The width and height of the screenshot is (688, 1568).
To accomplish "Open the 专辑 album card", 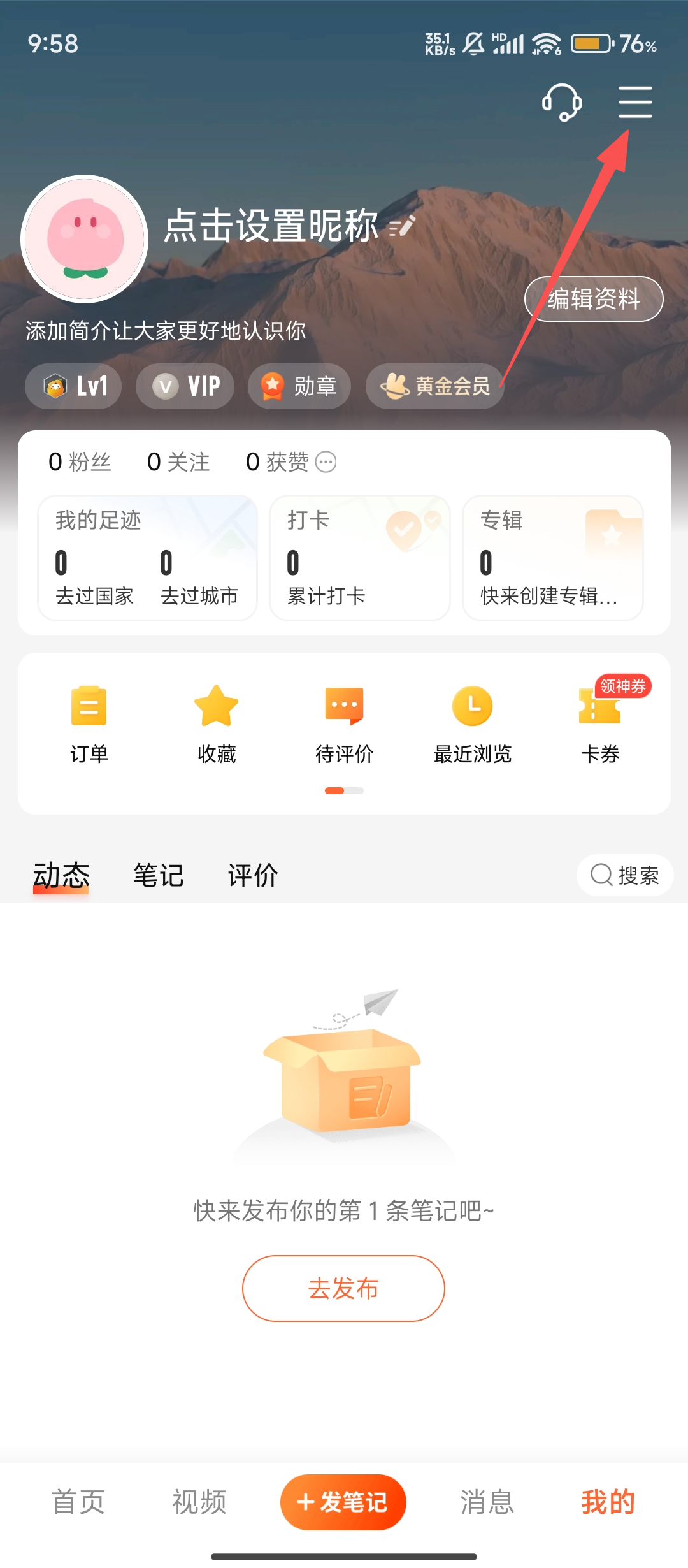I will (552, 558).
